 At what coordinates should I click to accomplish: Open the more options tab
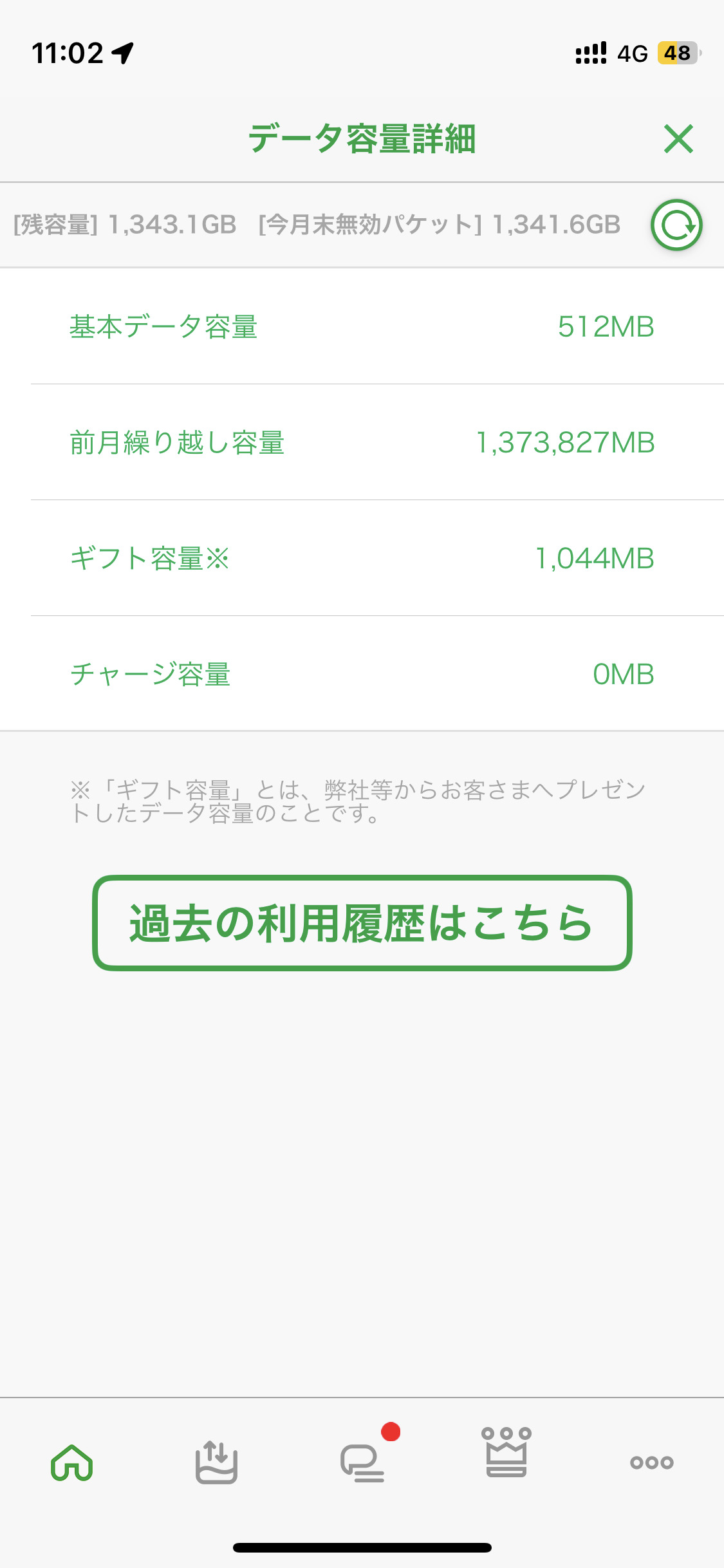(x=651, y=1462)
